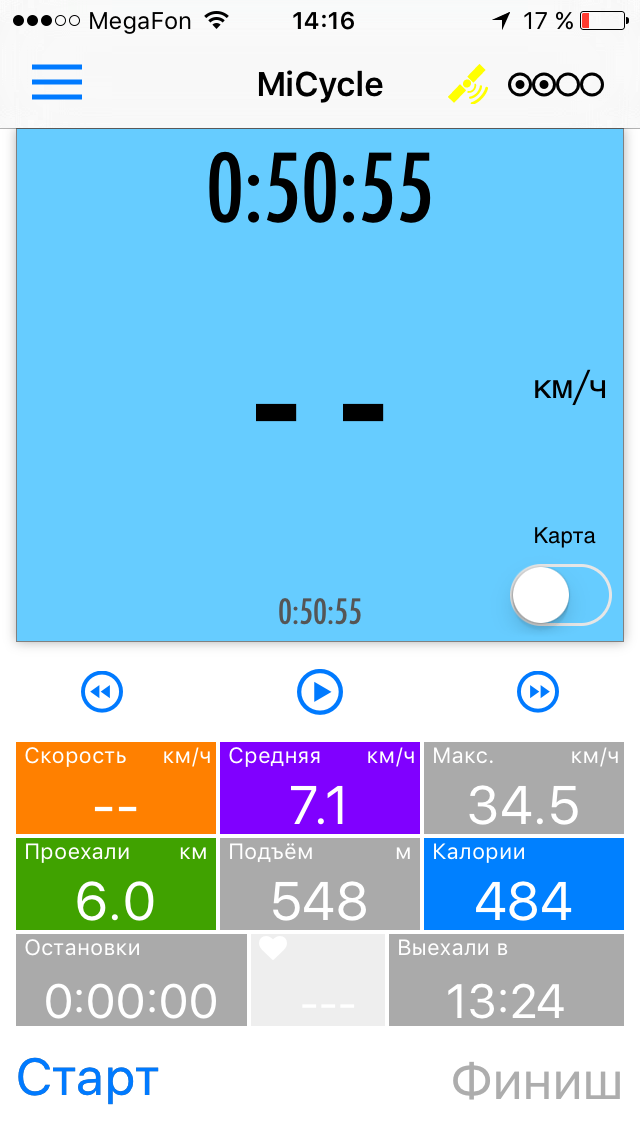
Task: Tap the play button
Action: coord(320,691)
